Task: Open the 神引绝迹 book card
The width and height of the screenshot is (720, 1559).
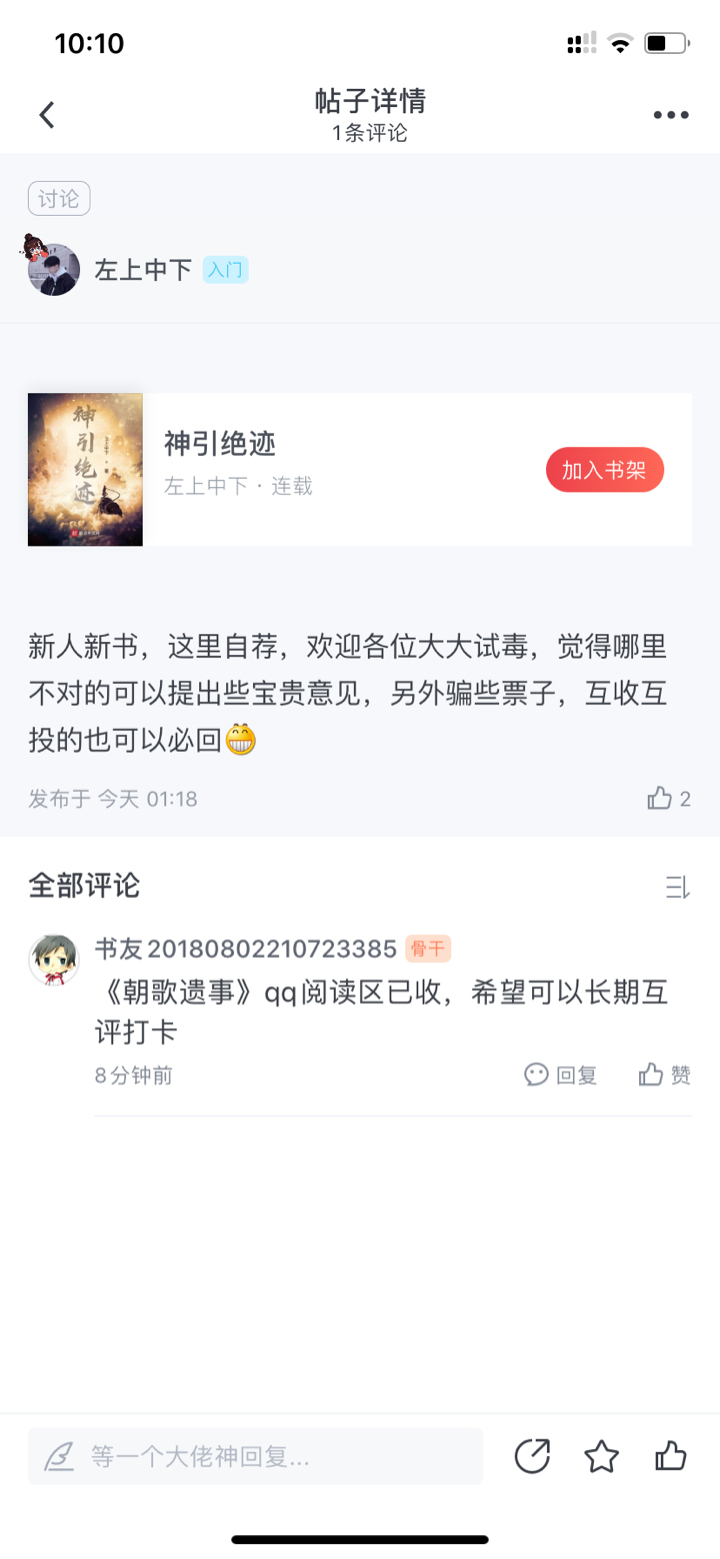Action: pos(300,469)
